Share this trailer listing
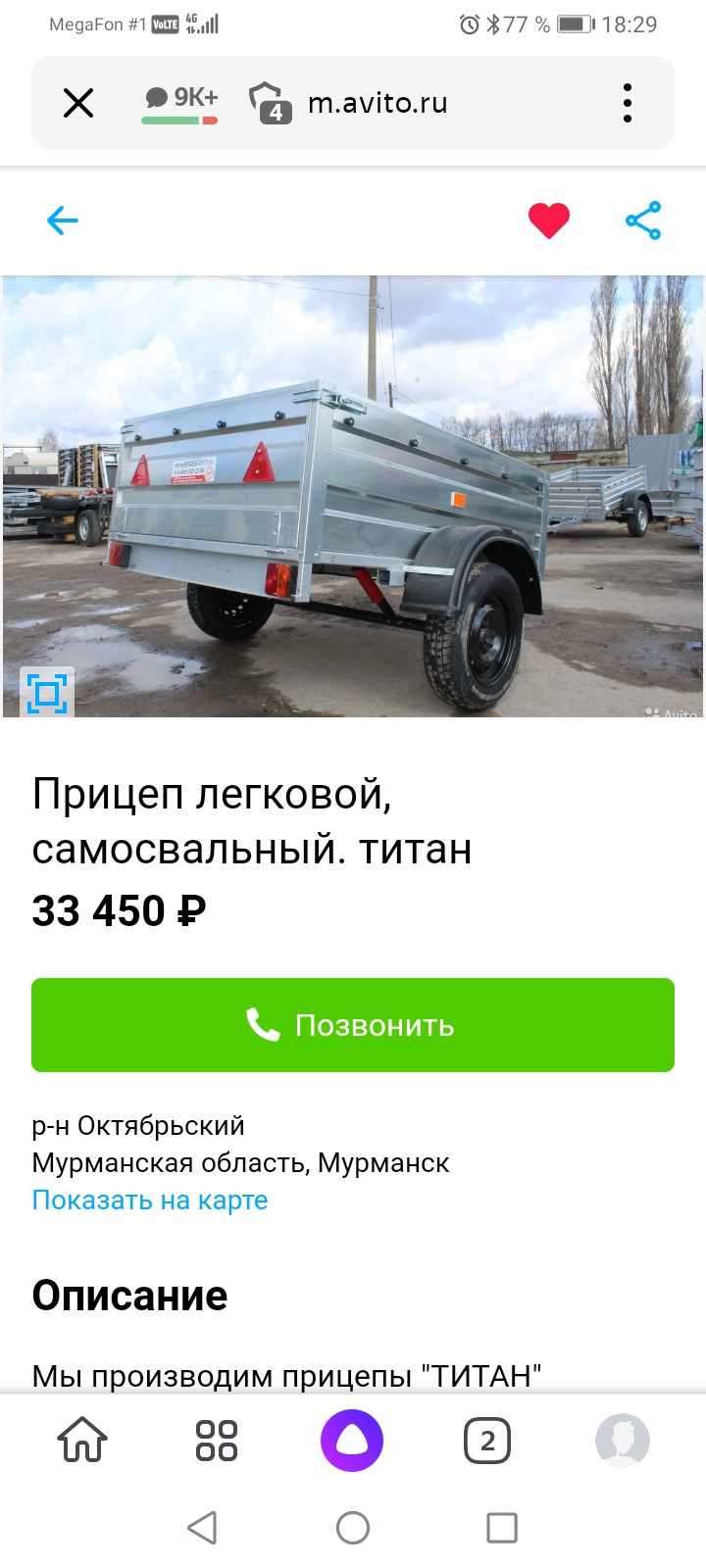This screenshot has height=1568, width=706. pos(643,220)
